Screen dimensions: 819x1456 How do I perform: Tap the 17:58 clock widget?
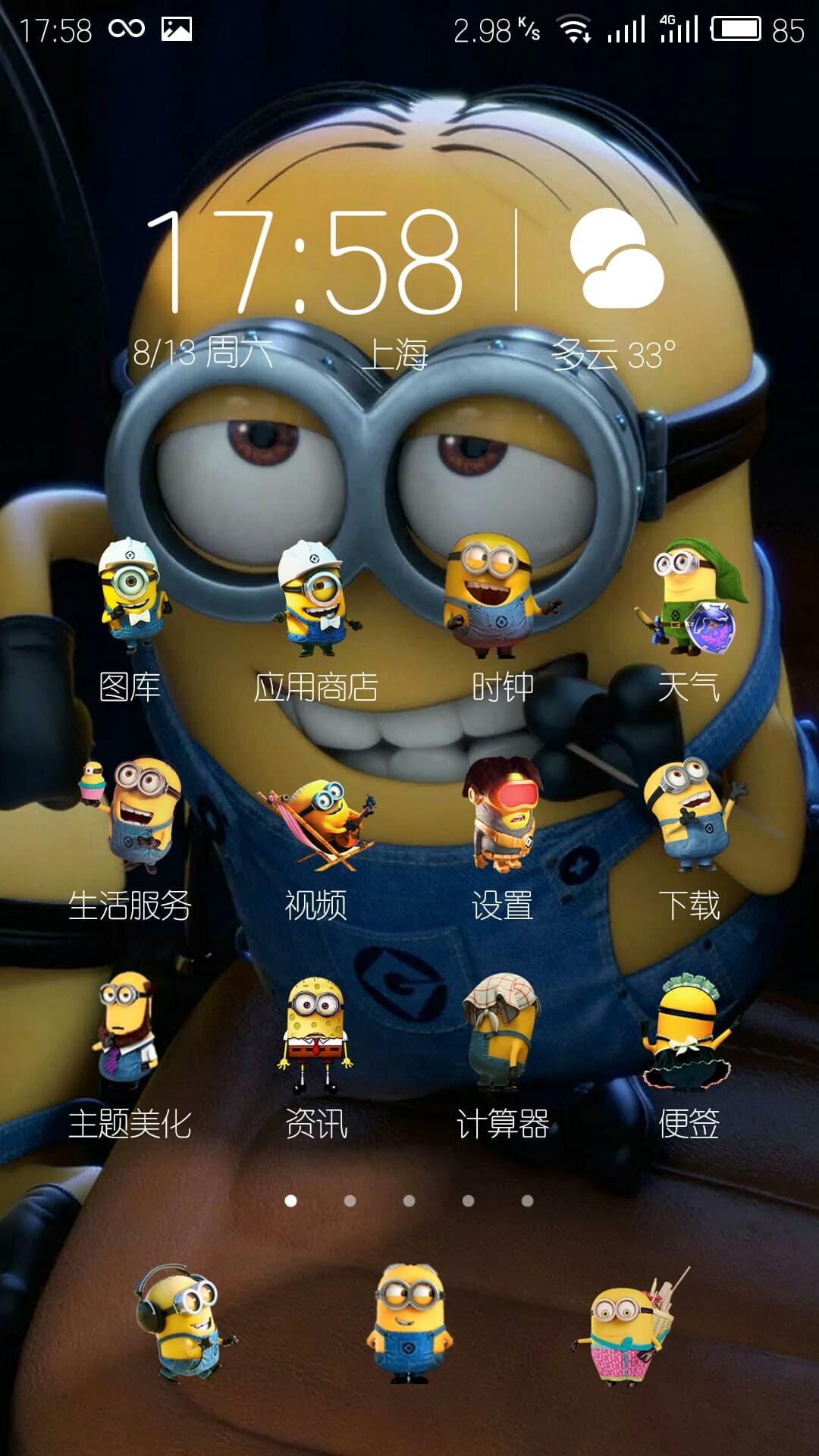click(303, 262)
